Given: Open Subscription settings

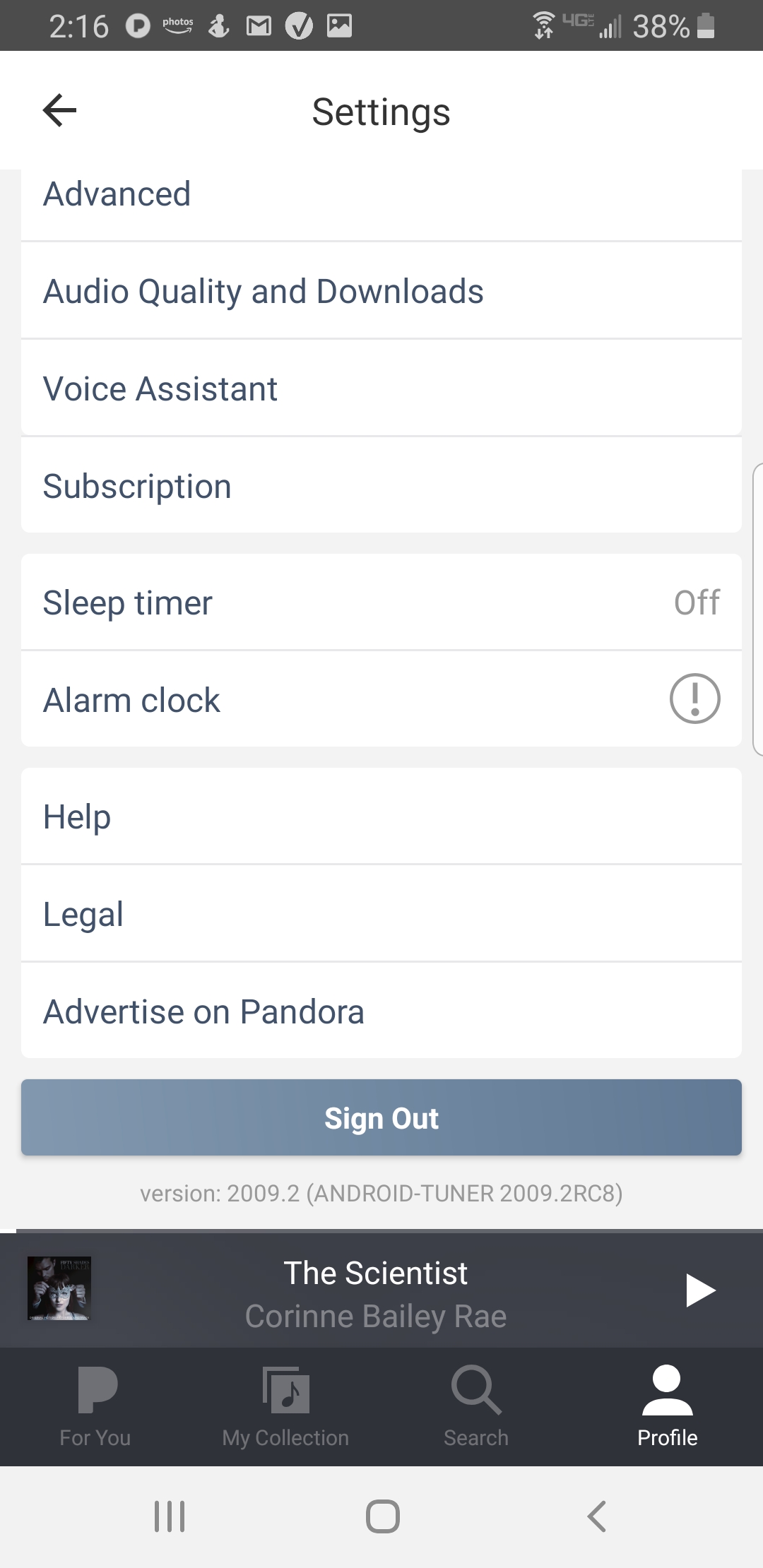Looking at the screenshot, I should (381, 486).
